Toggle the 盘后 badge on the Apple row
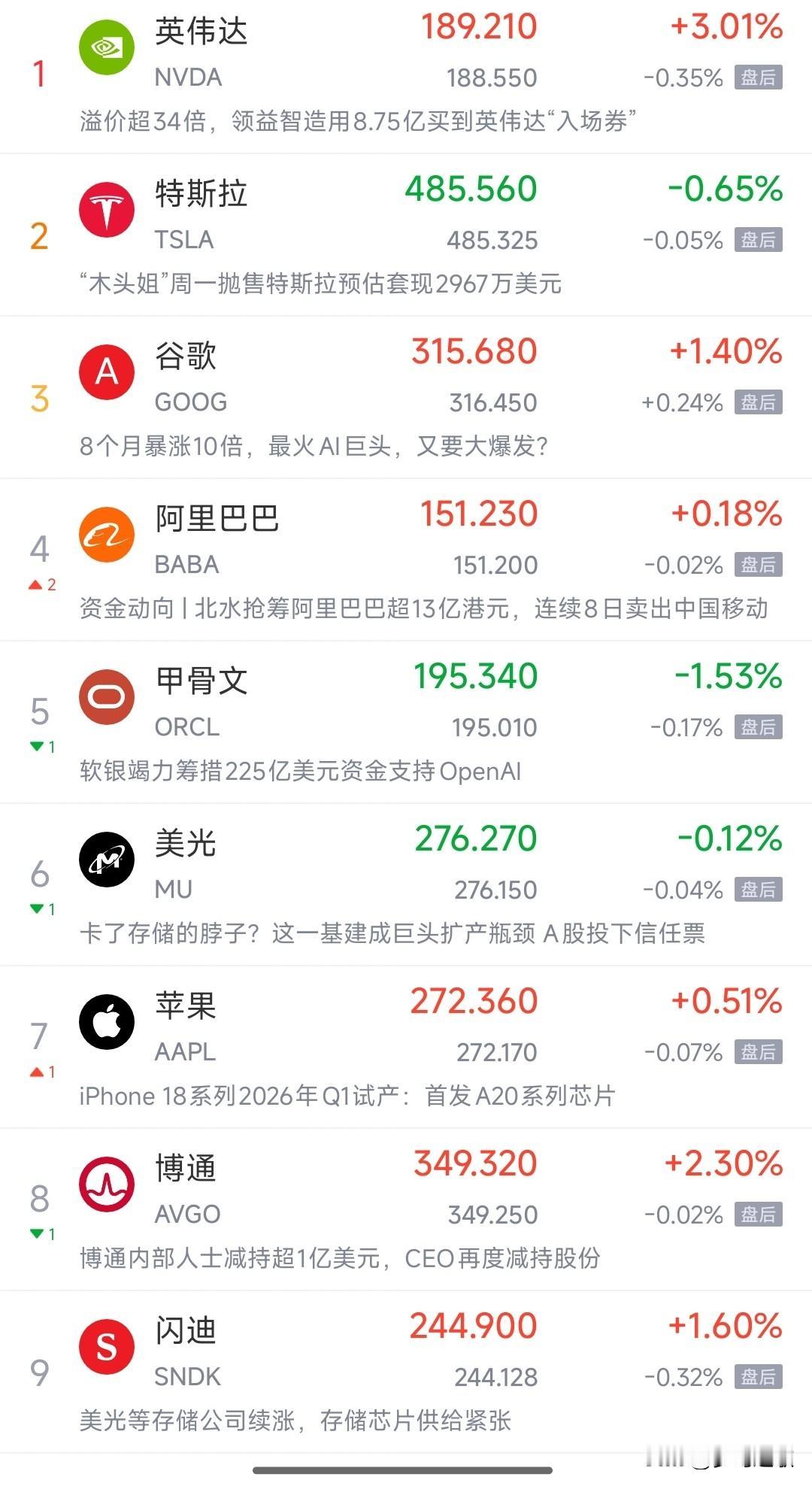Screen dimensions: 812x1486 click(x=759, y=1052)
